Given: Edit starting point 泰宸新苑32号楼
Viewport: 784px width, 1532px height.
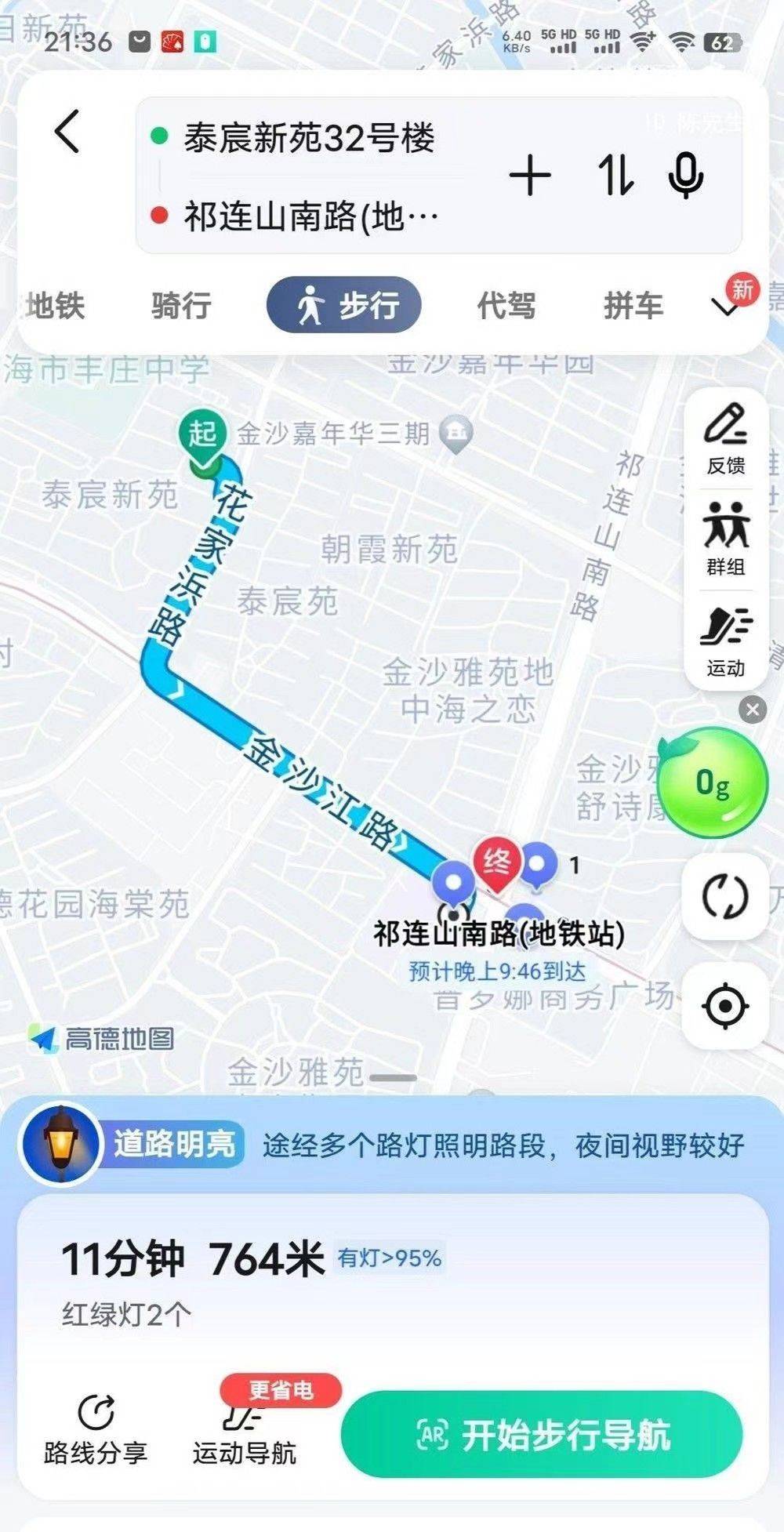Looking at the screenshot, I should tap(309, 139).
